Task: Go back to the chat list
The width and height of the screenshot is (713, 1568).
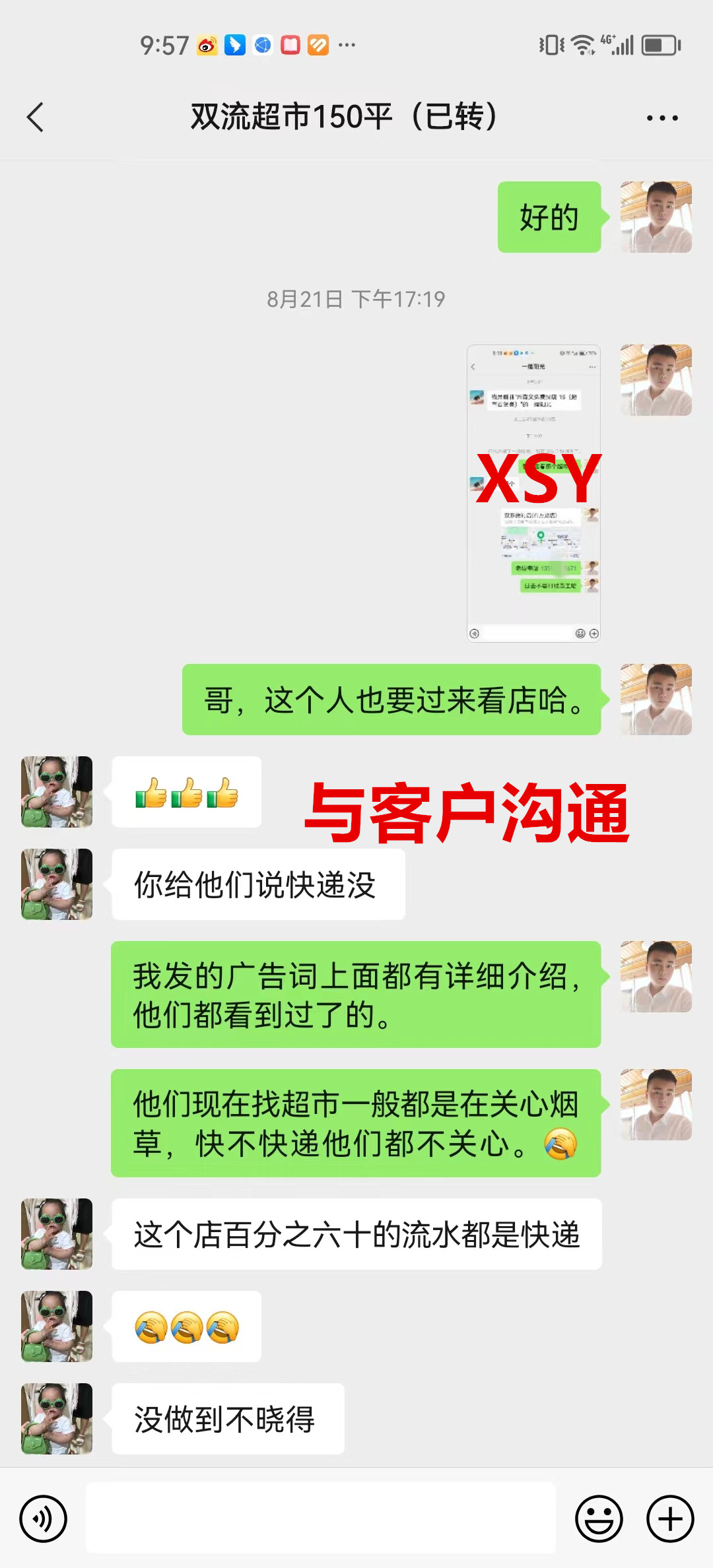Action: (x=36, y=117)
